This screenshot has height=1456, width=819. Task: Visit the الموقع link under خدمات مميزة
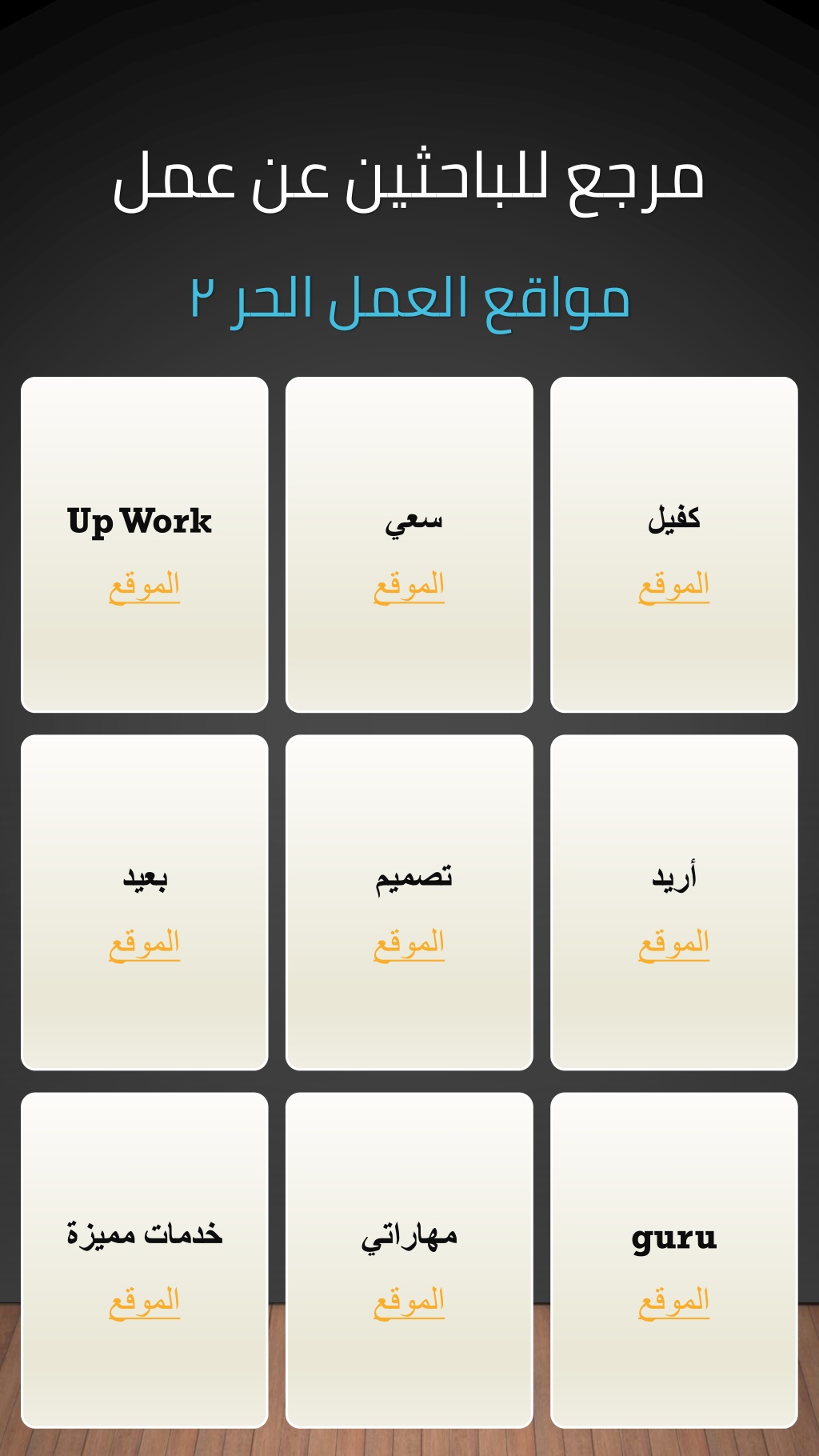pos(144,1302)
